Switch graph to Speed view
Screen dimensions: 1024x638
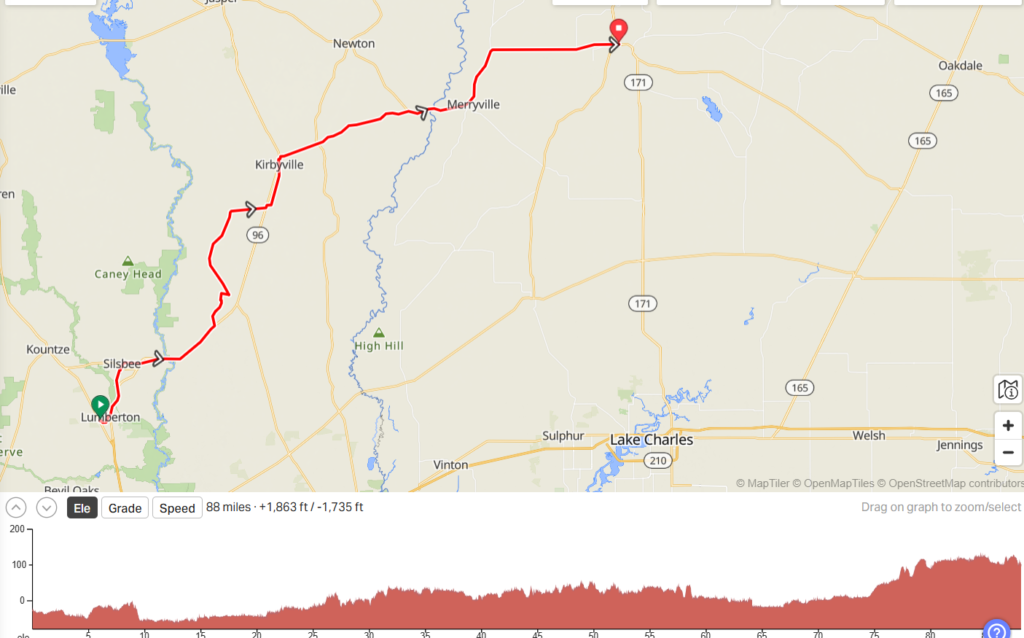tap(177, 508)
